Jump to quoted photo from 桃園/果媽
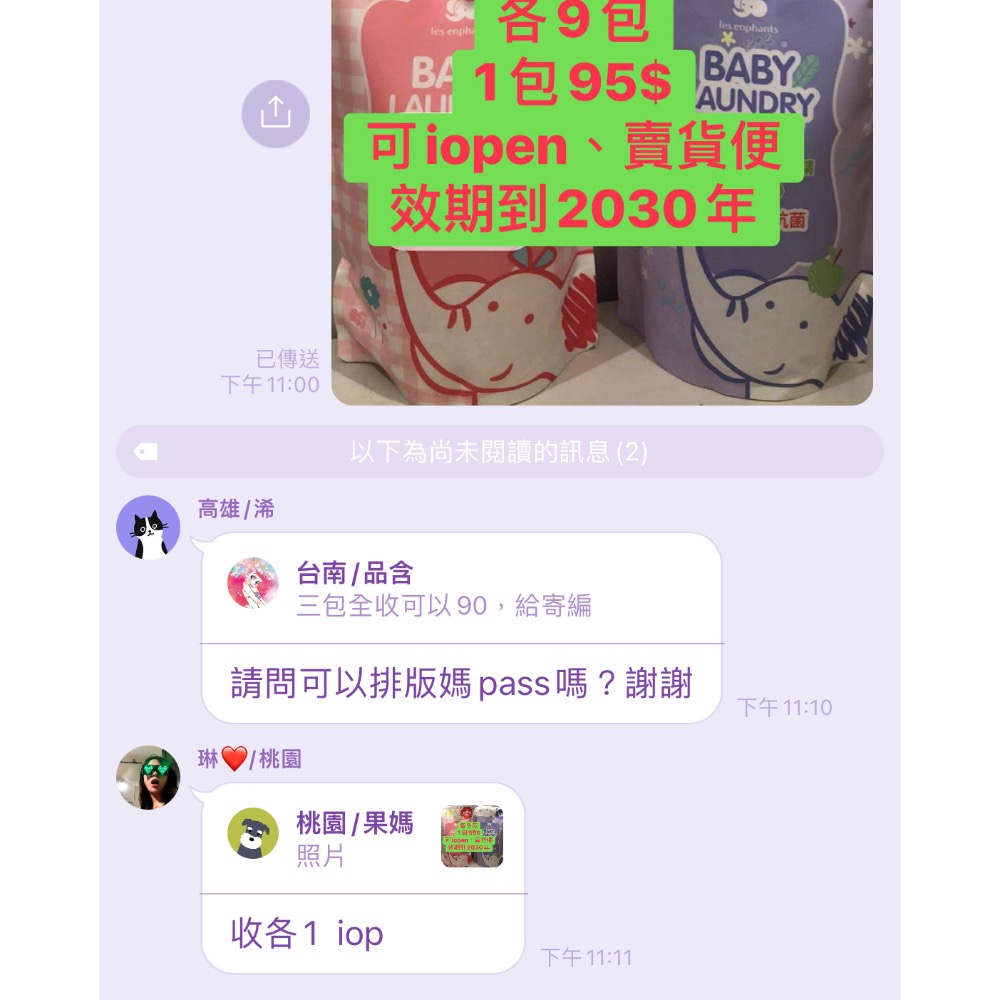The width and height of the screenshot is (1000, 1000). tap(364, 838)
